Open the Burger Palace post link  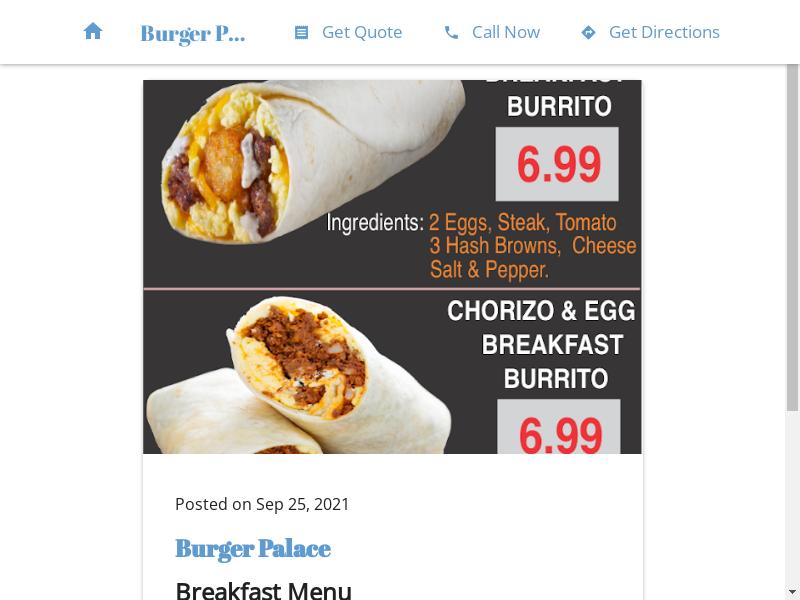click(252, 548)
